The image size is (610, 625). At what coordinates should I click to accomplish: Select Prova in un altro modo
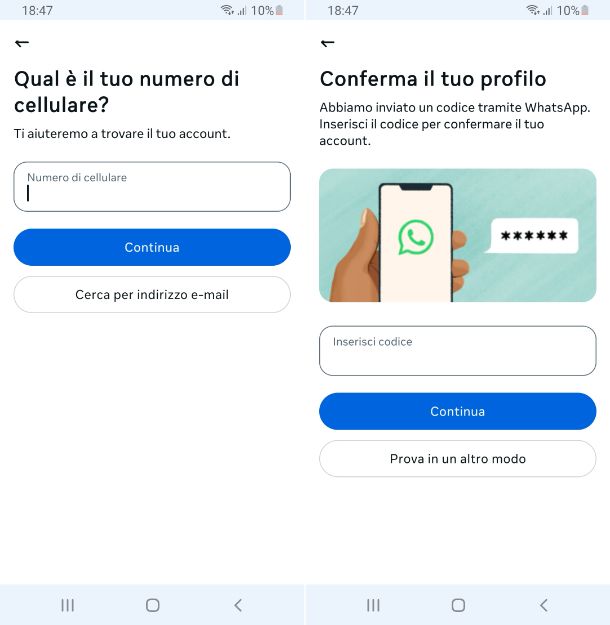pos(457,459)
